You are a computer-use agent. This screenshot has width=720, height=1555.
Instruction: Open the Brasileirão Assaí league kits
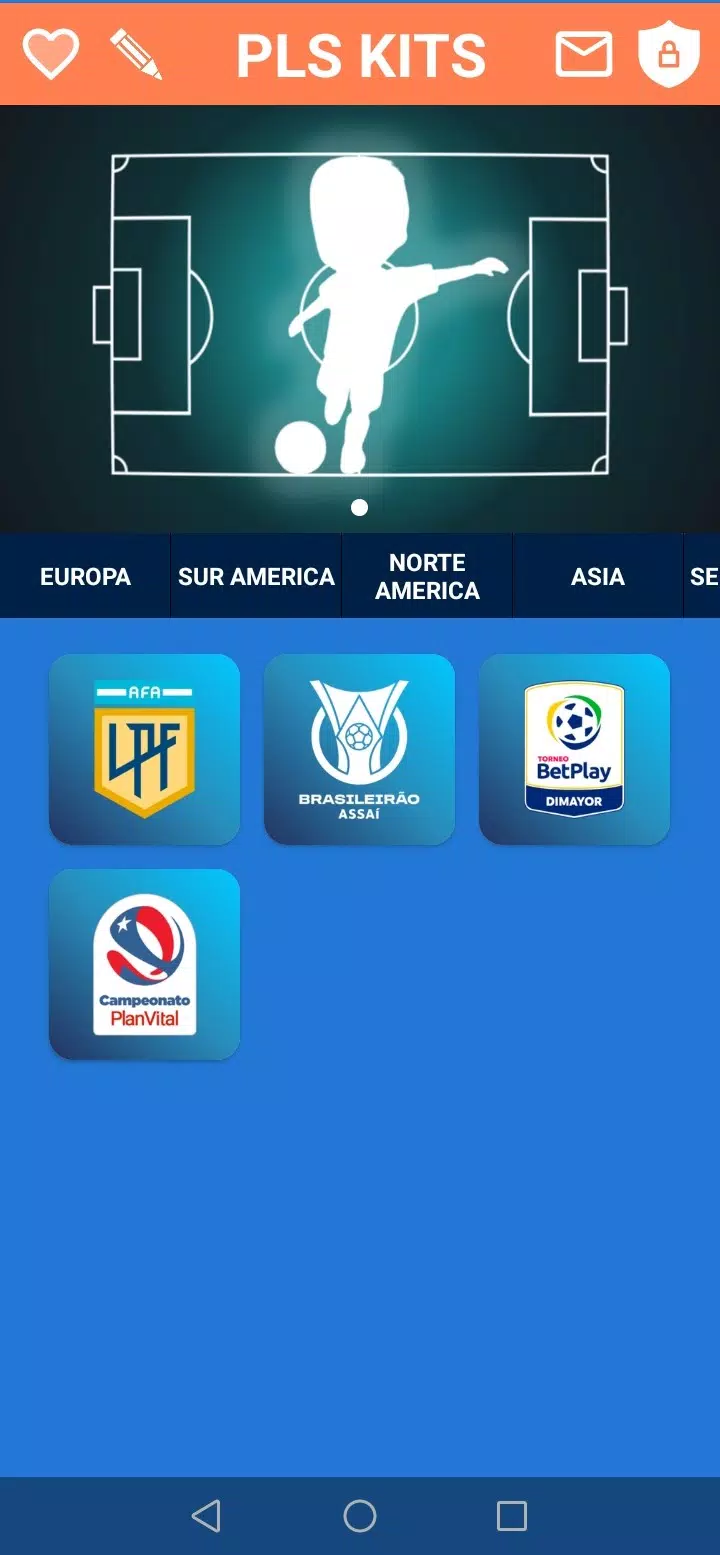click(x=359, y=749)
